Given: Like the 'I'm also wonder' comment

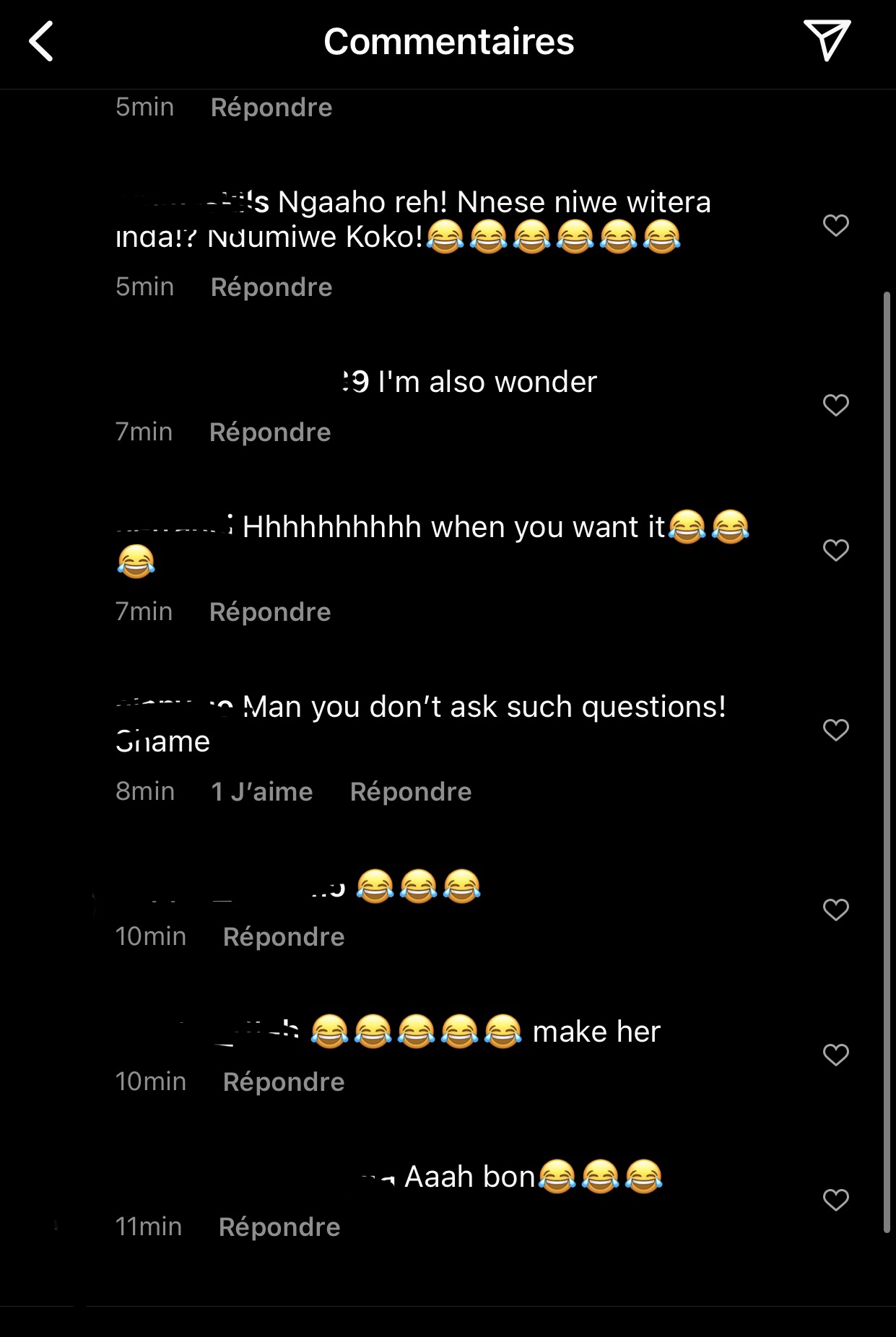Looking at the screenshot, I should [835, 405].
